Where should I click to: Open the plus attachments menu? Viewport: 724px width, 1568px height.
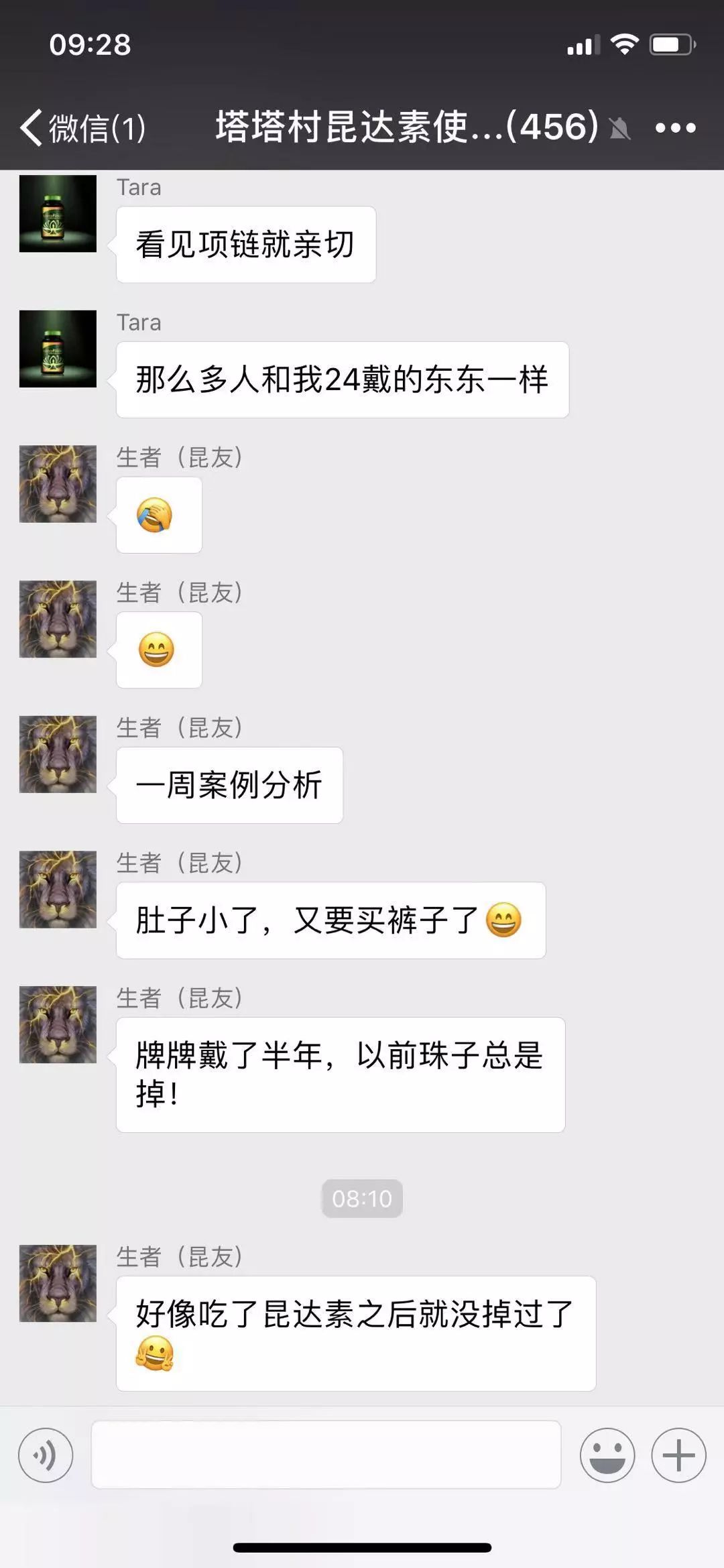tap(678, 1455)
